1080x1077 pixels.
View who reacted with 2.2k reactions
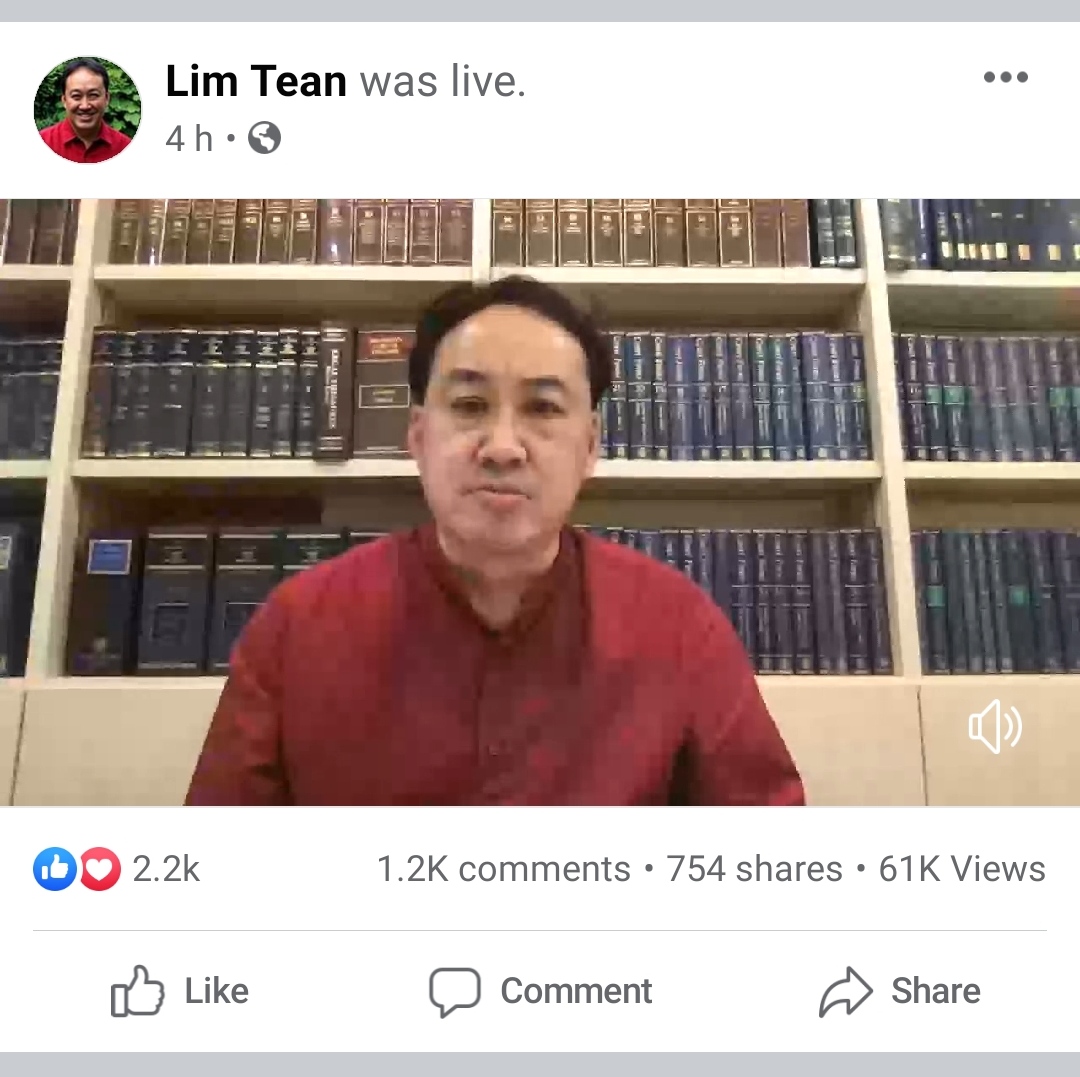118,869
